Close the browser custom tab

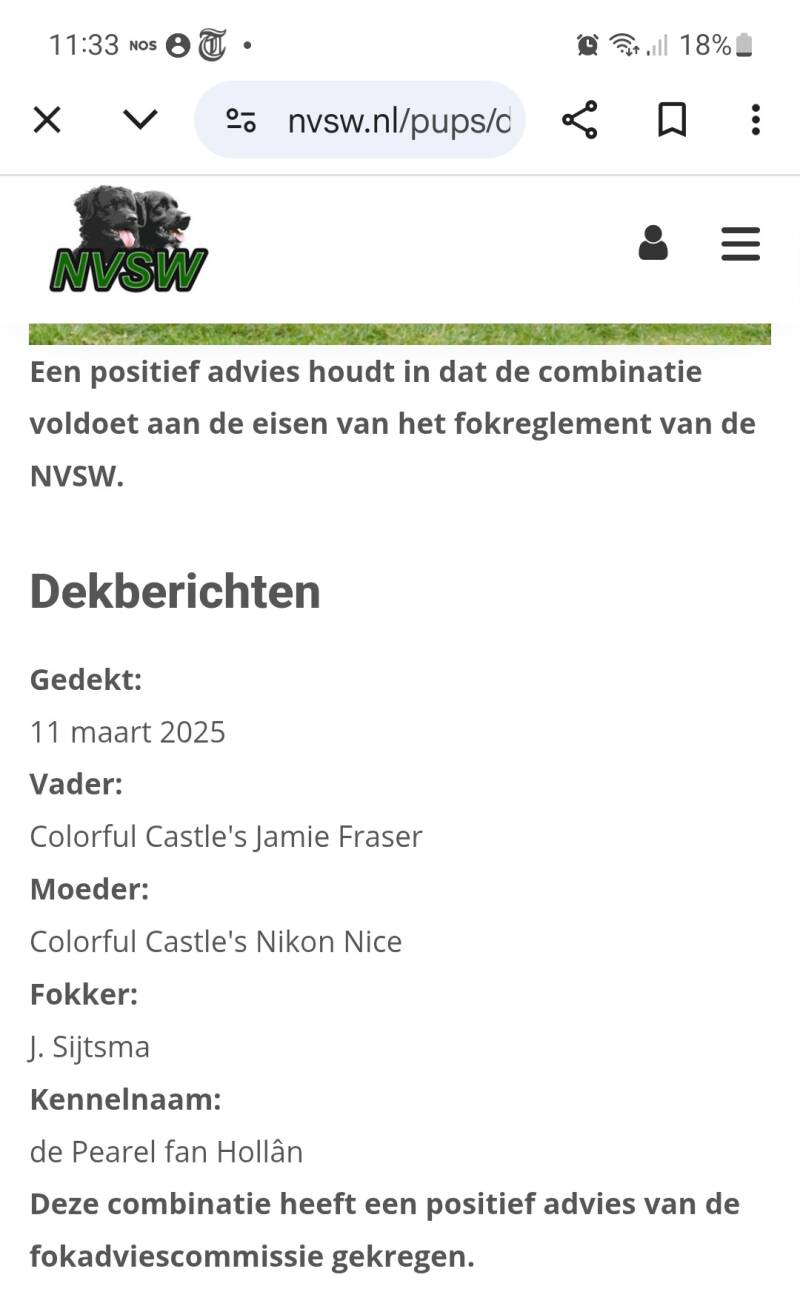click(x=47, y=120)
